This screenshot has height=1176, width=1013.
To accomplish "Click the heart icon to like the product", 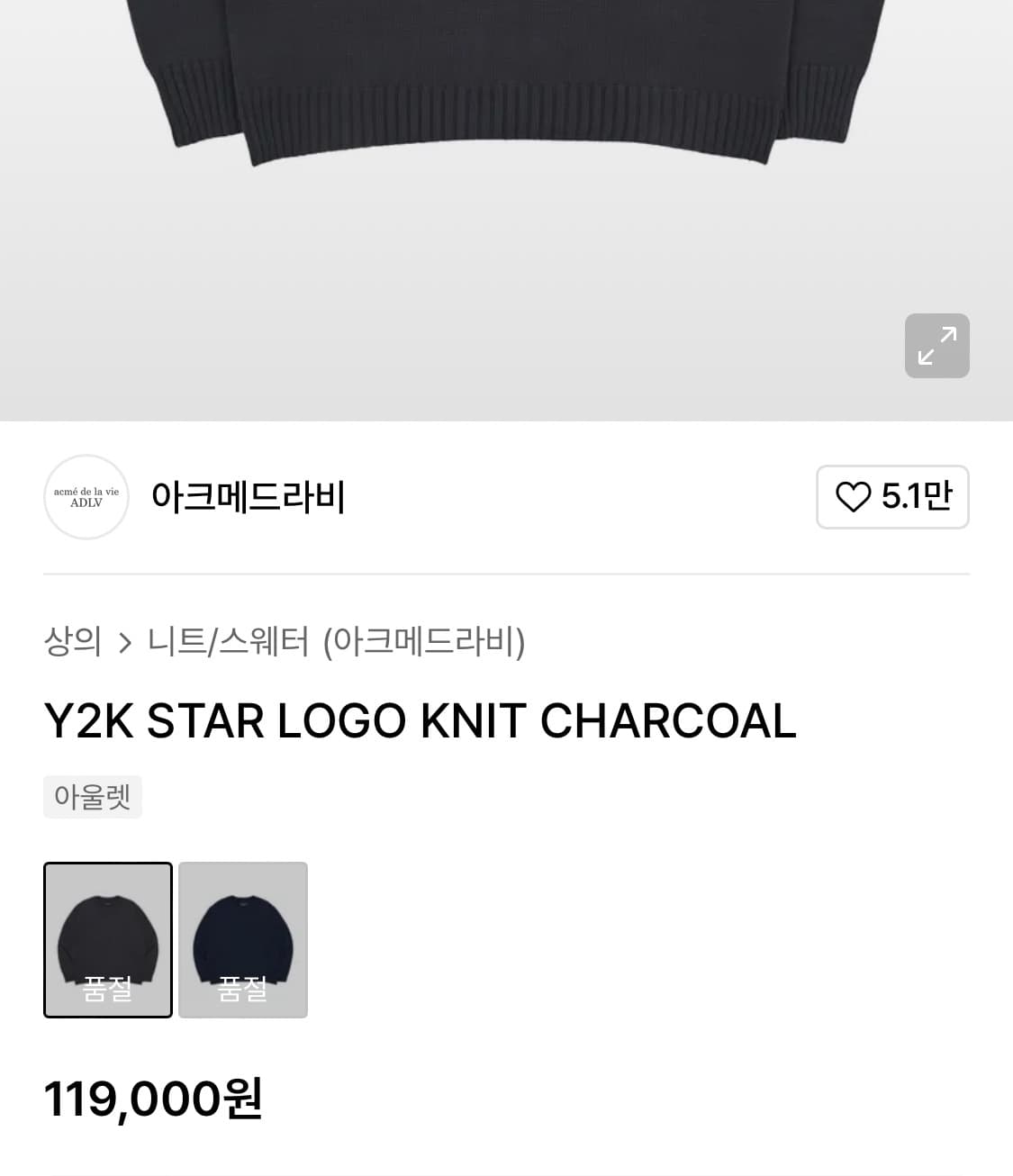I will coord(855,496).
